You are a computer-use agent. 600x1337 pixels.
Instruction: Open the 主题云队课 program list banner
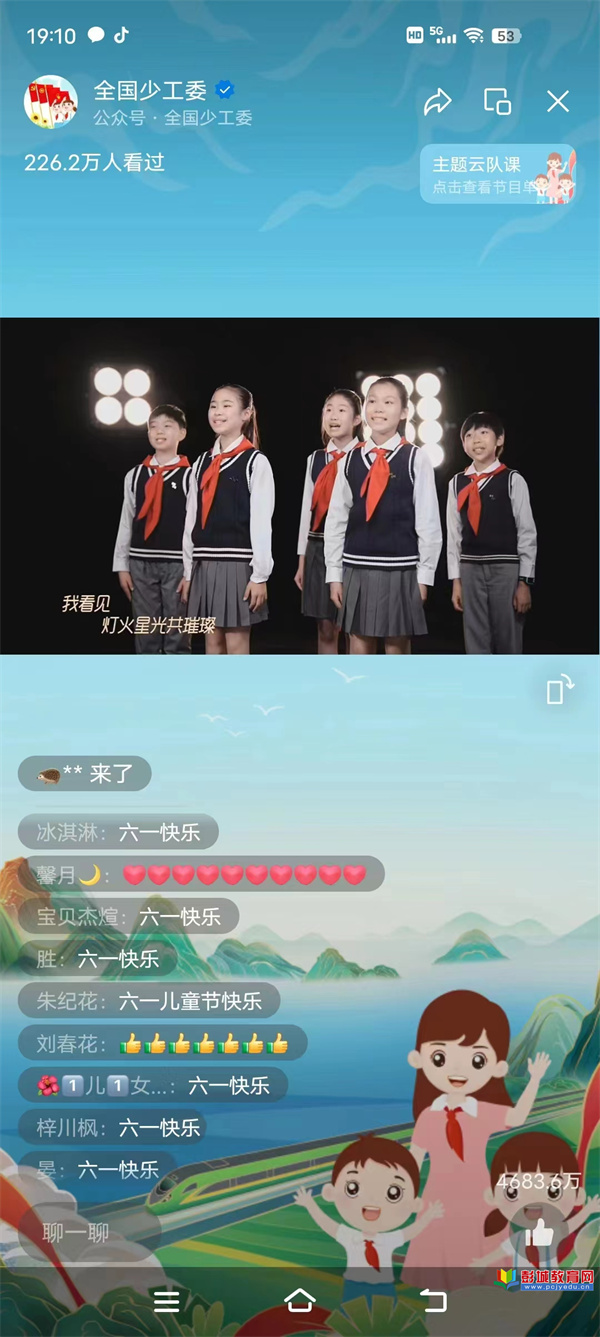[x=497, y=174]
